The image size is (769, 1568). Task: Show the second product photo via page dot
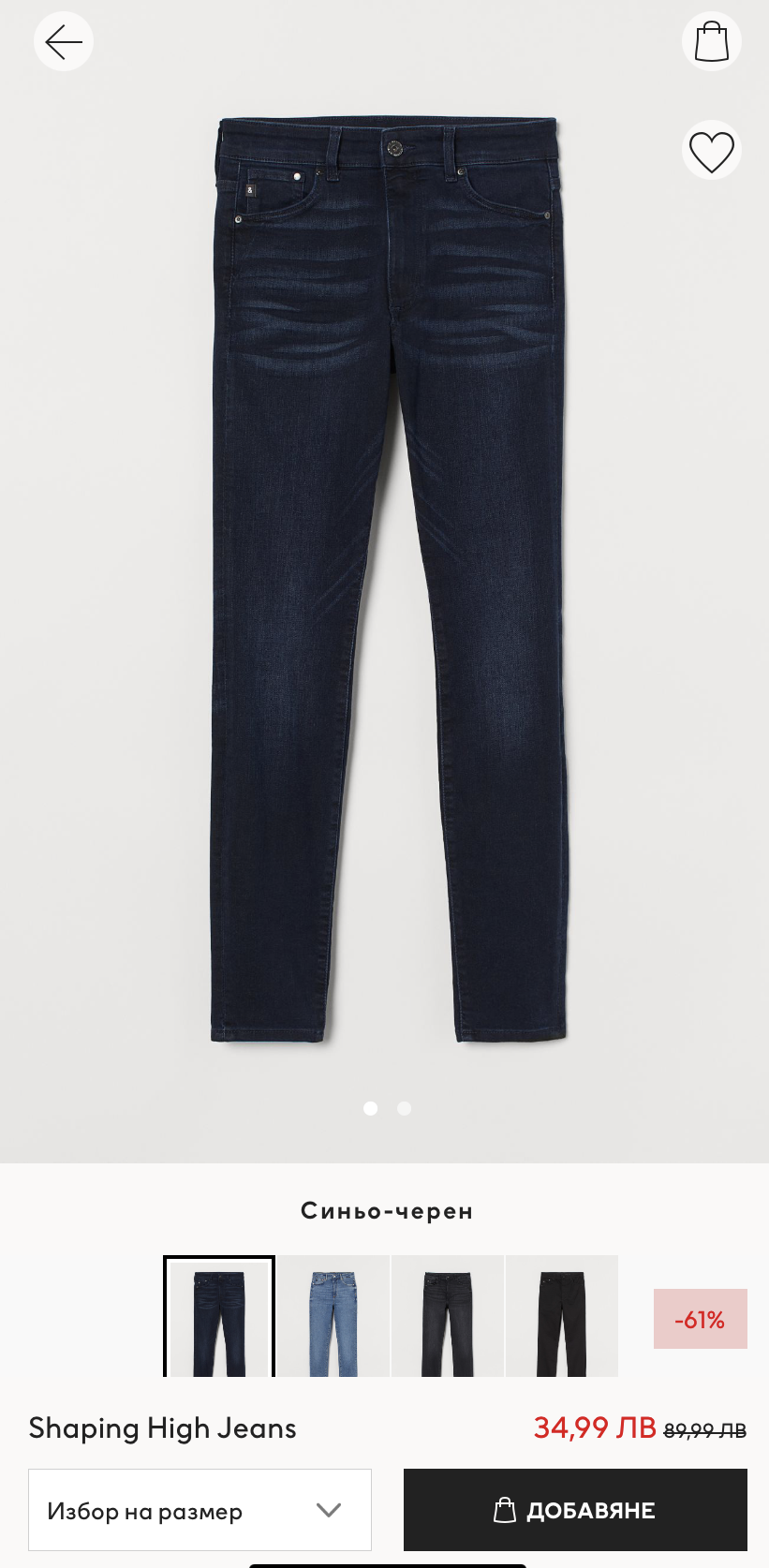(x=405, y=1108)
